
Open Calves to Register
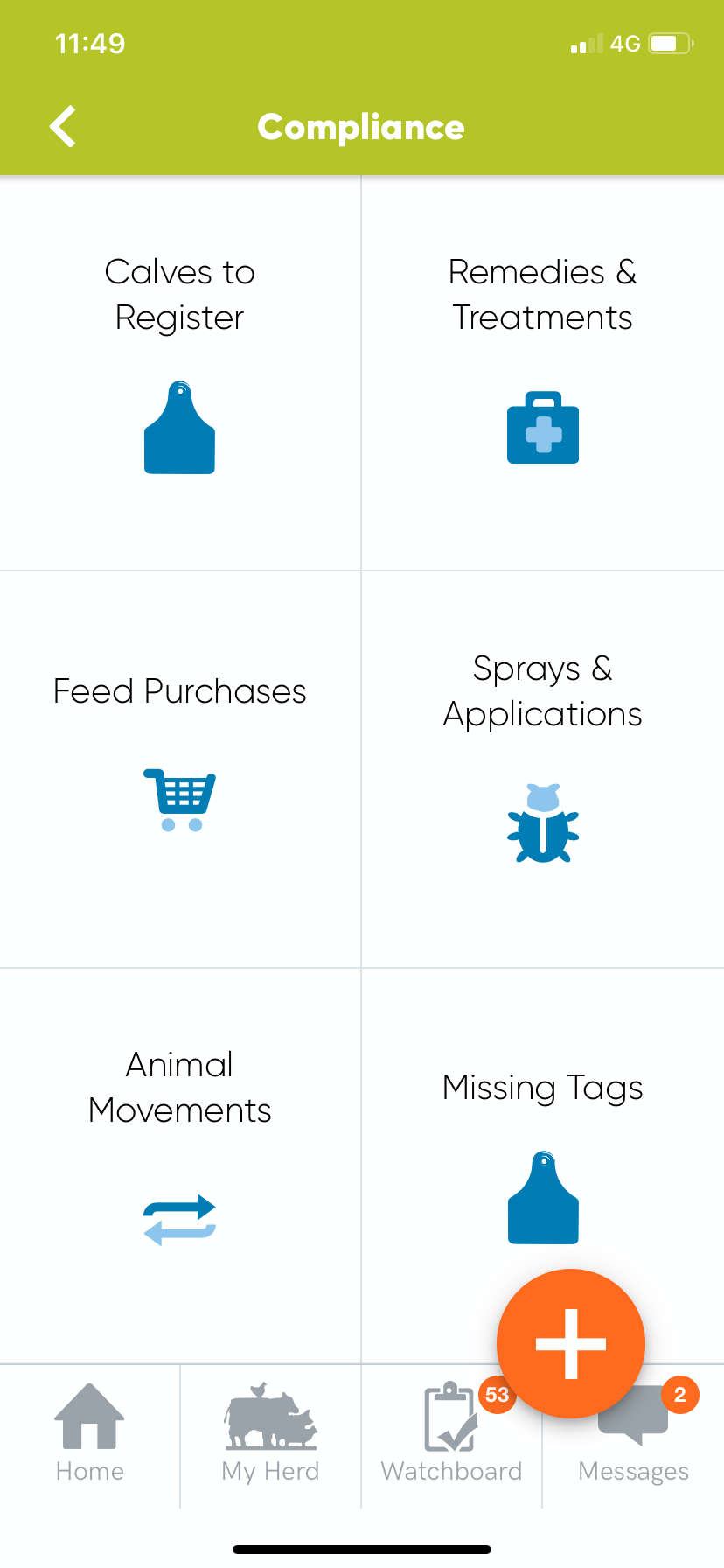click(180, 374)
